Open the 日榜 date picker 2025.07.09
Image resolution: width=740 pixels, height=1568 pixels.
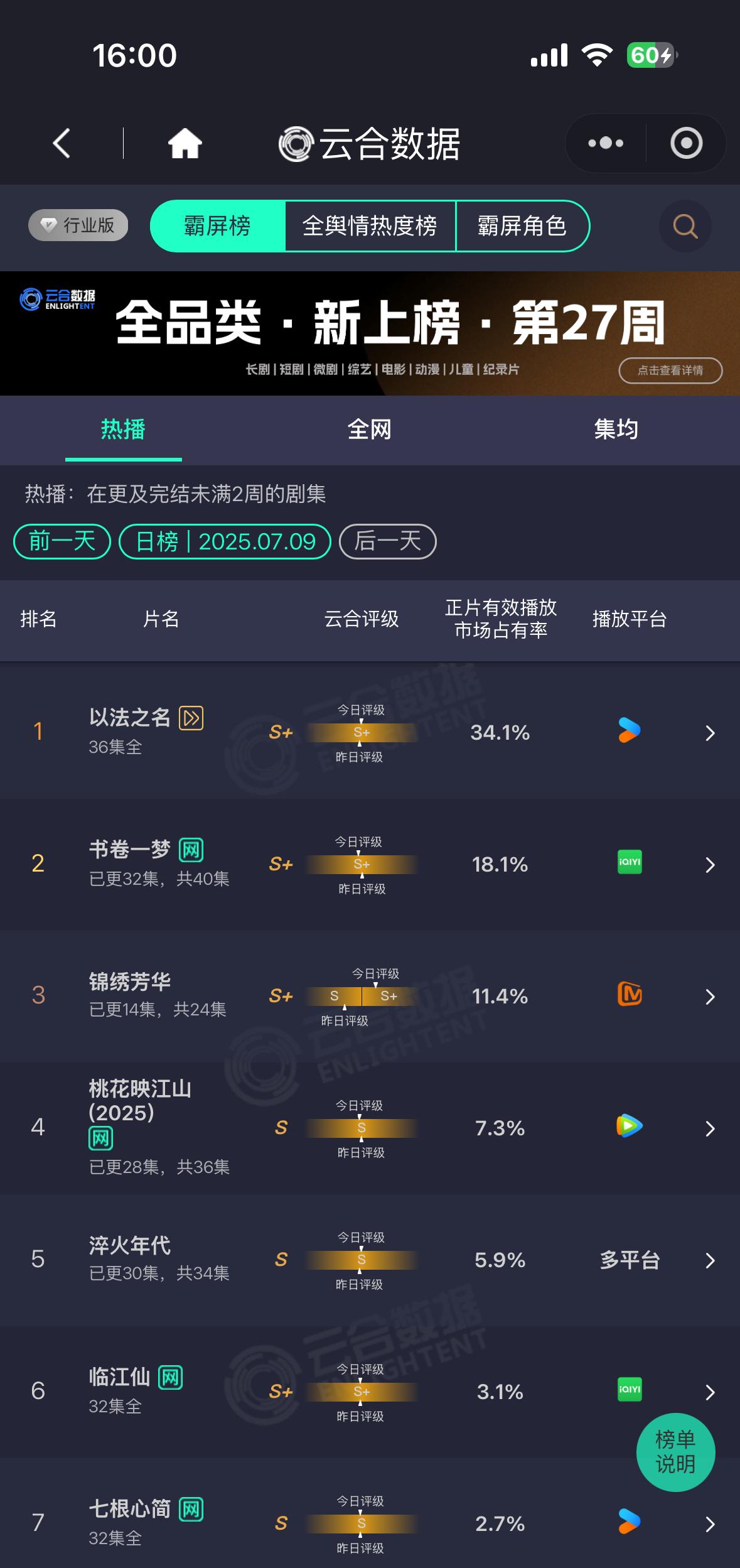(225, 541)
